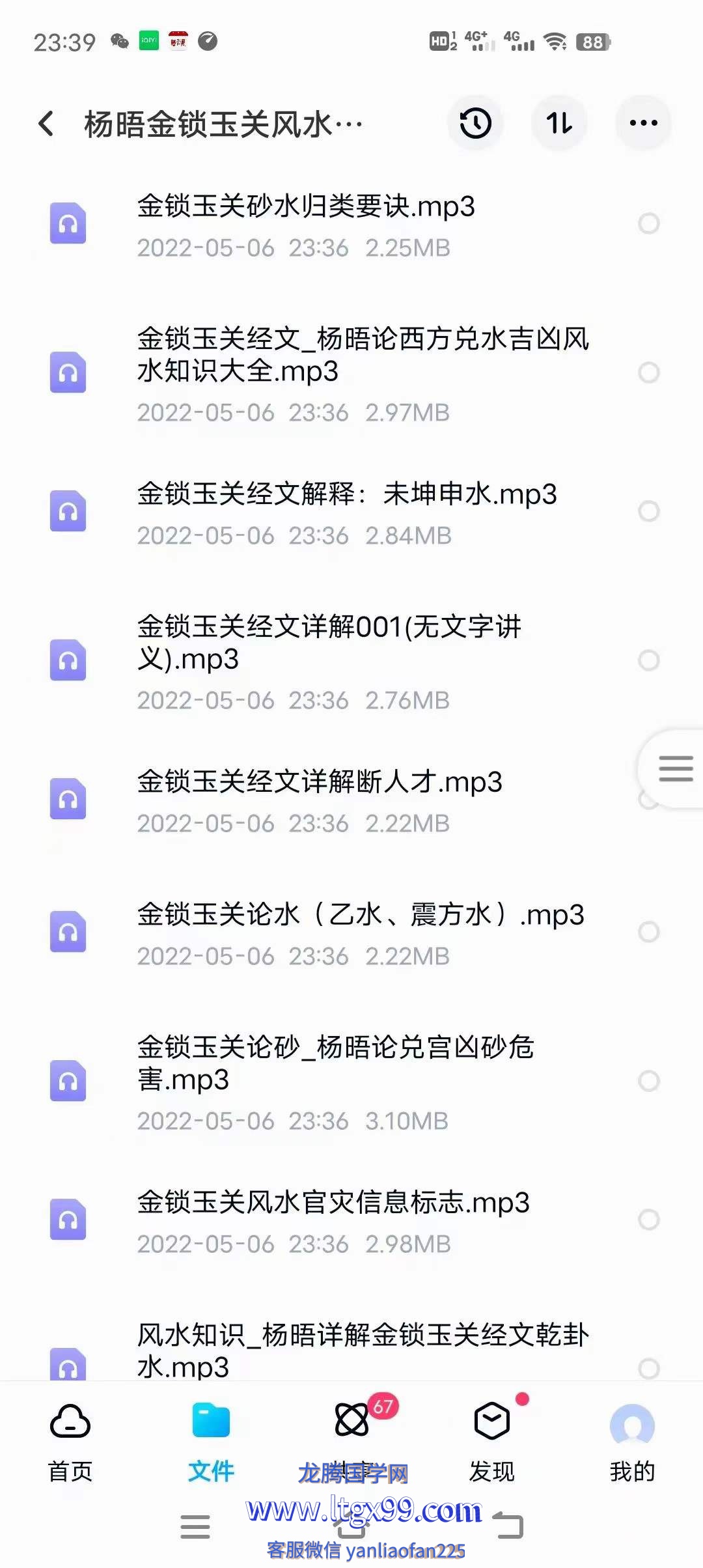Go back from the 杨晤金锁玉关风水 folder
Viewport: 703px width, 1568px height.
(46, 124)
